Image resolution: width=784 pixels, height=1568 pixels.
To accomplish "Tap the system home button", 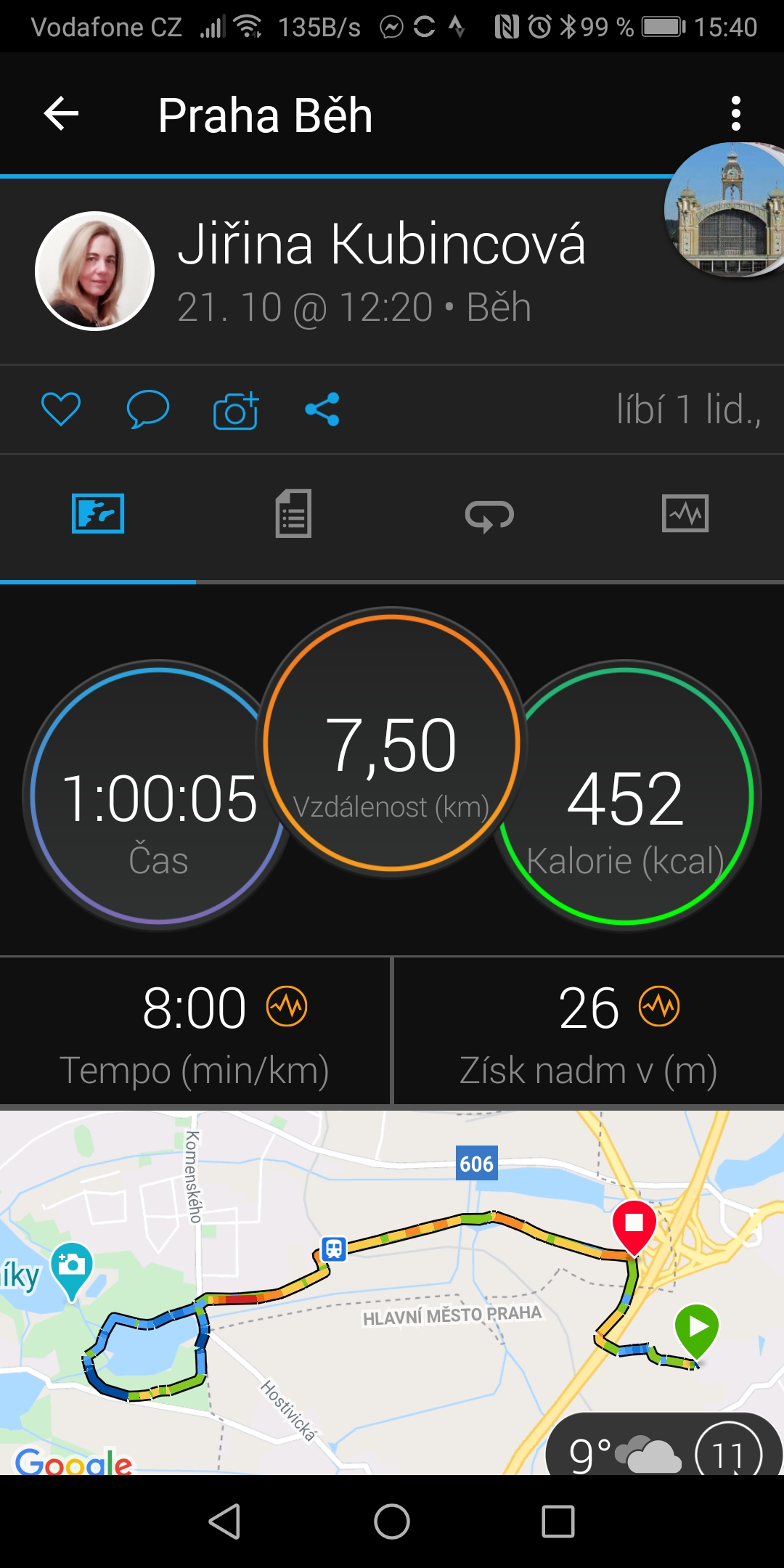I will 392,1522.
